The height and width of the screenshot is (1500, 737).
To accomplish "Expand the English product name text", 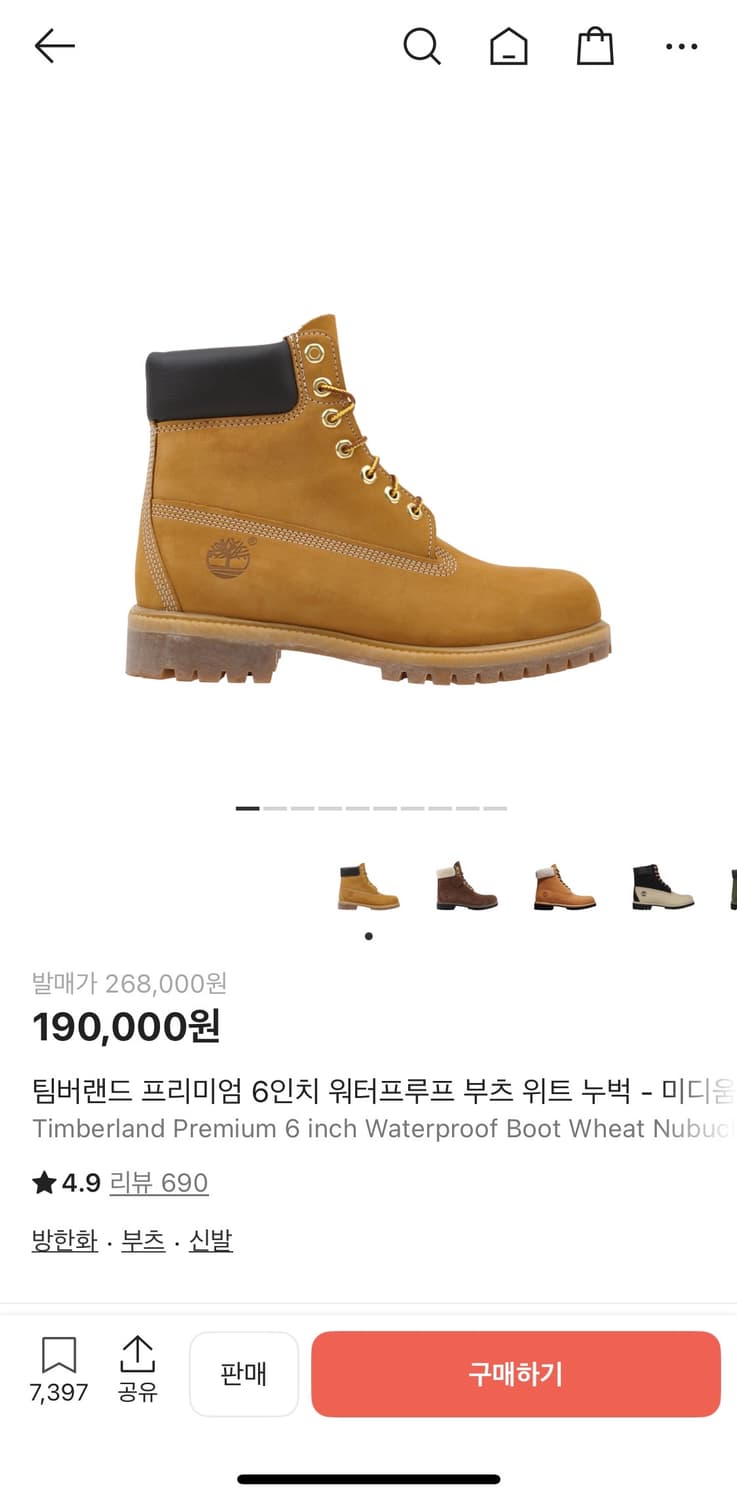I will (x=368, y=1130).
